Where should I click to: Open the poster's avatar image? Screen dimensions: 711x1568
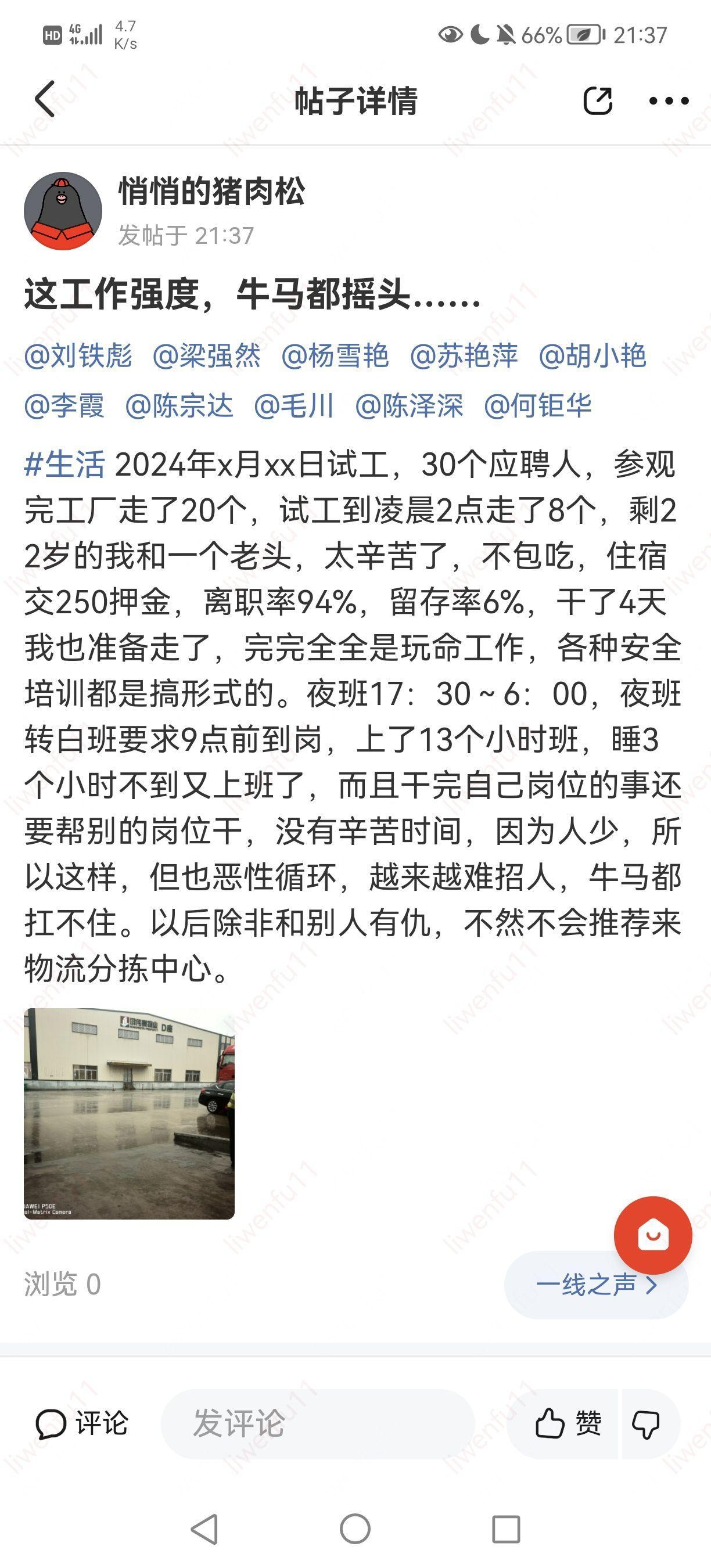pos(64,209)
